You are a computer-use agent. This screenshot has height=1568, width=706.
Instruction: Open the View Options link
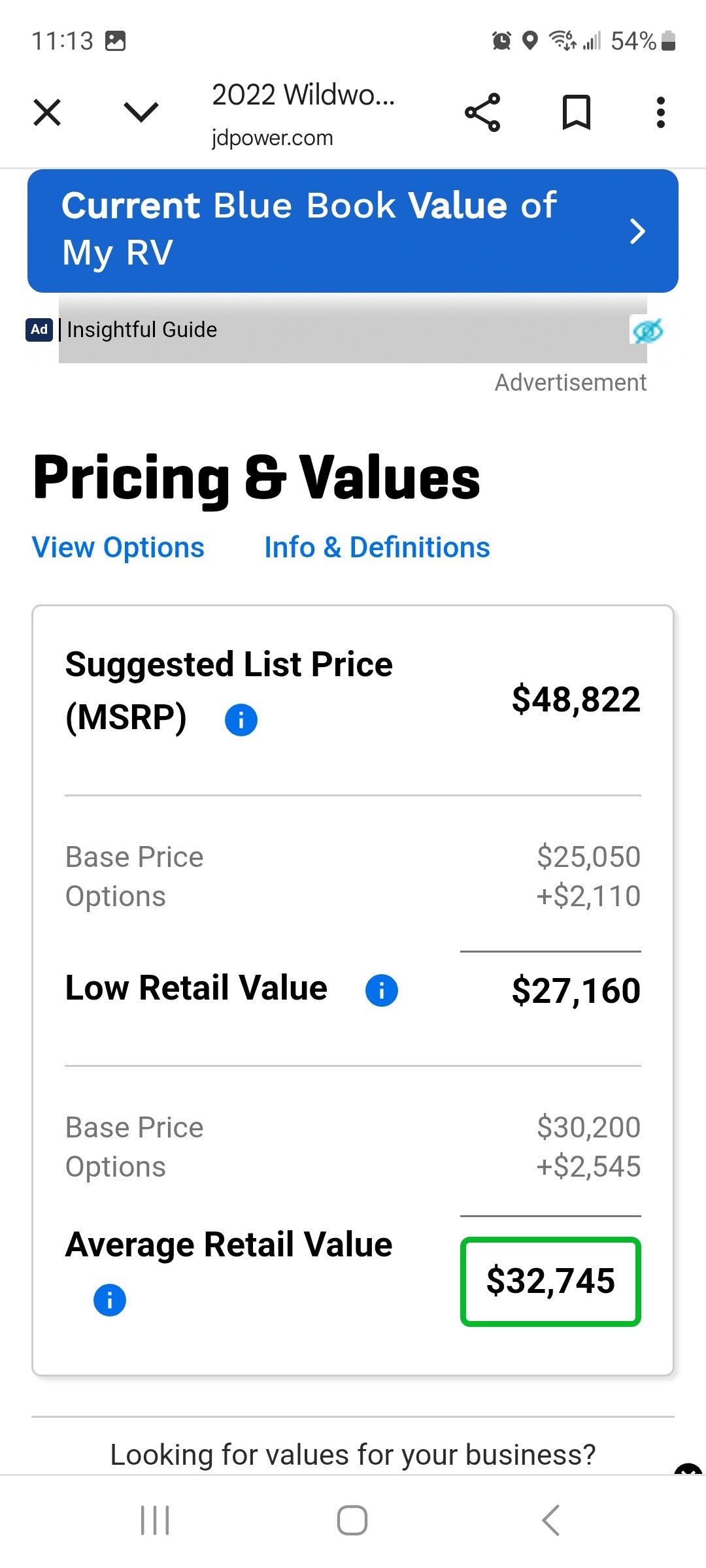[118, 547]
